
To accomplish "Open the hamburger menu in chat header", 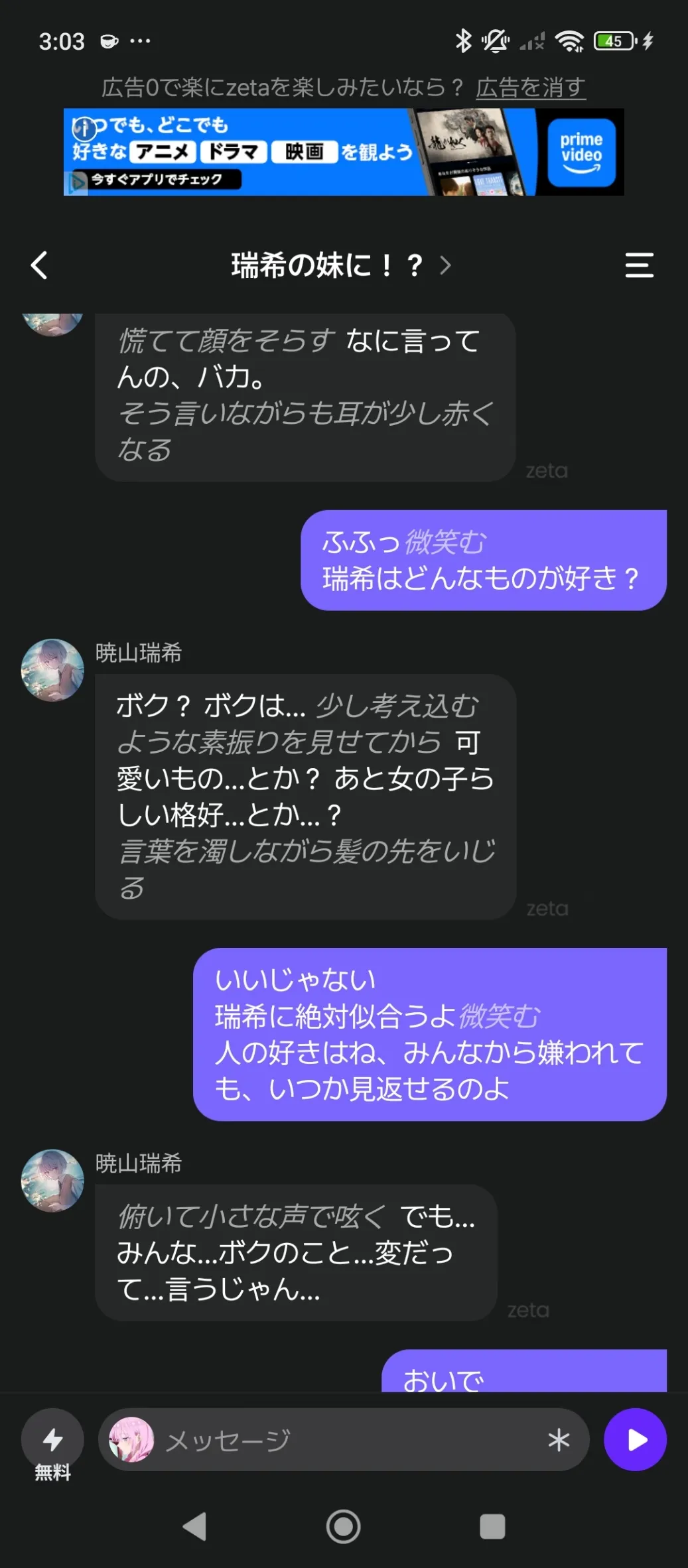I will pyautogui.click(x=639, y=265).
